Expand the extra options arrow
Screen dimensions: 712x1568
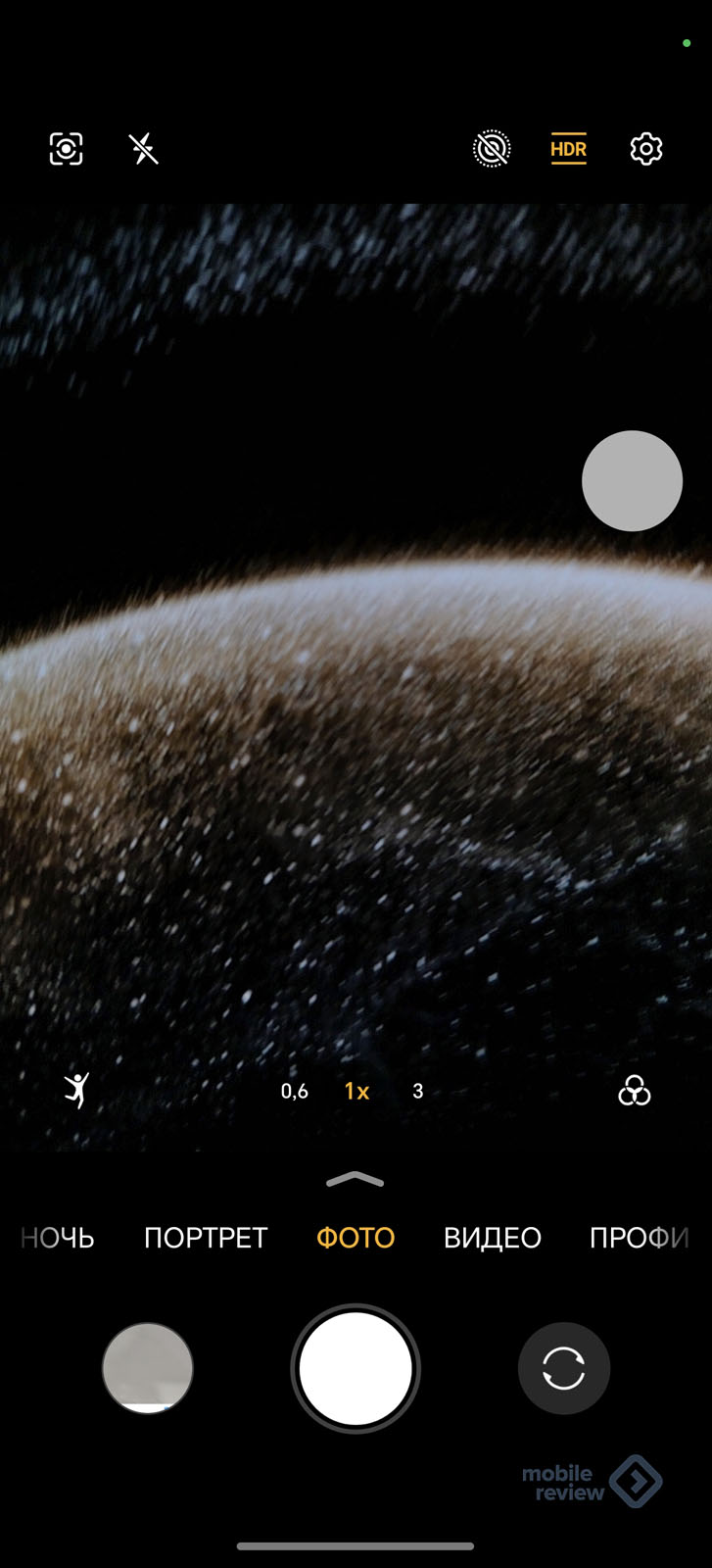point(356,1180)
